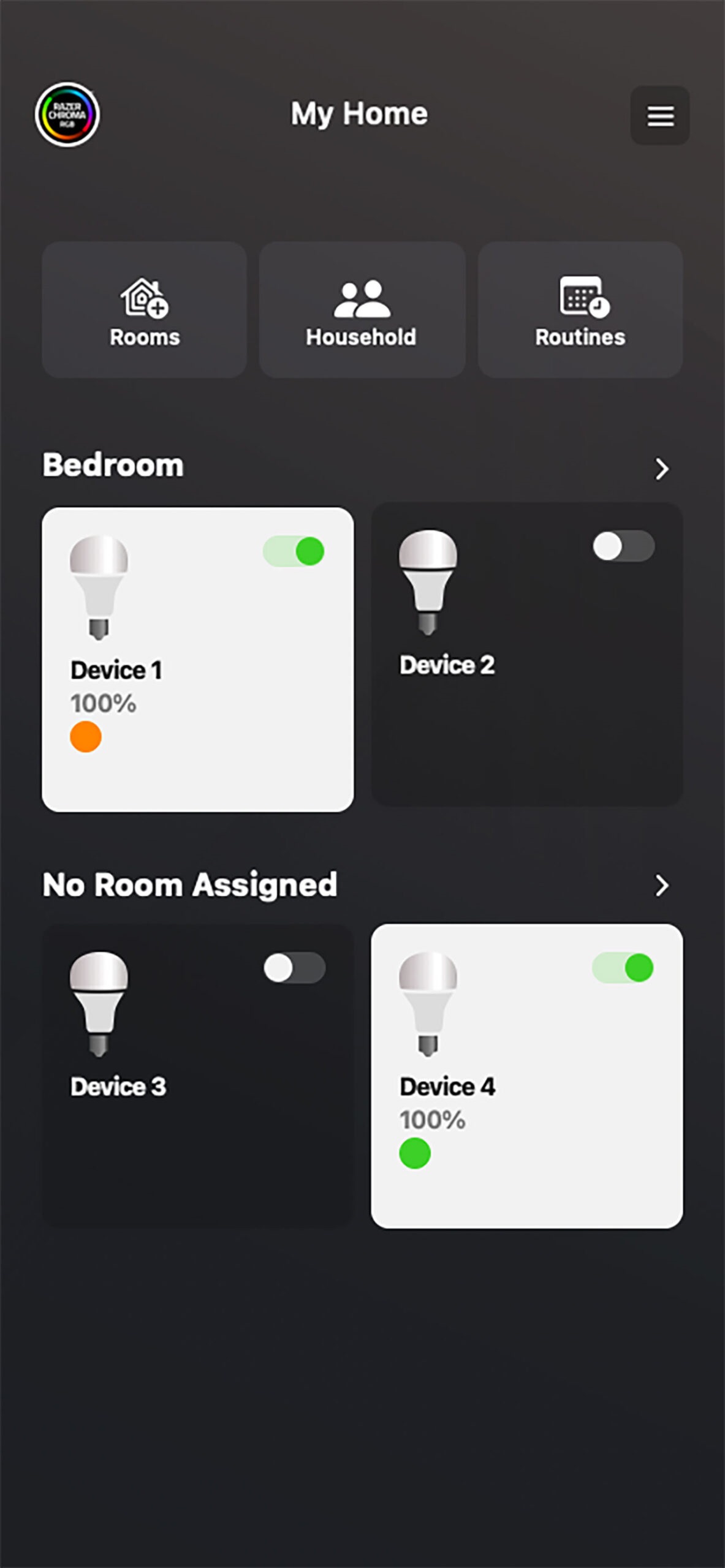Open Household settings
The height and width of the screenshot is (1568, 725).
[362, 310]
